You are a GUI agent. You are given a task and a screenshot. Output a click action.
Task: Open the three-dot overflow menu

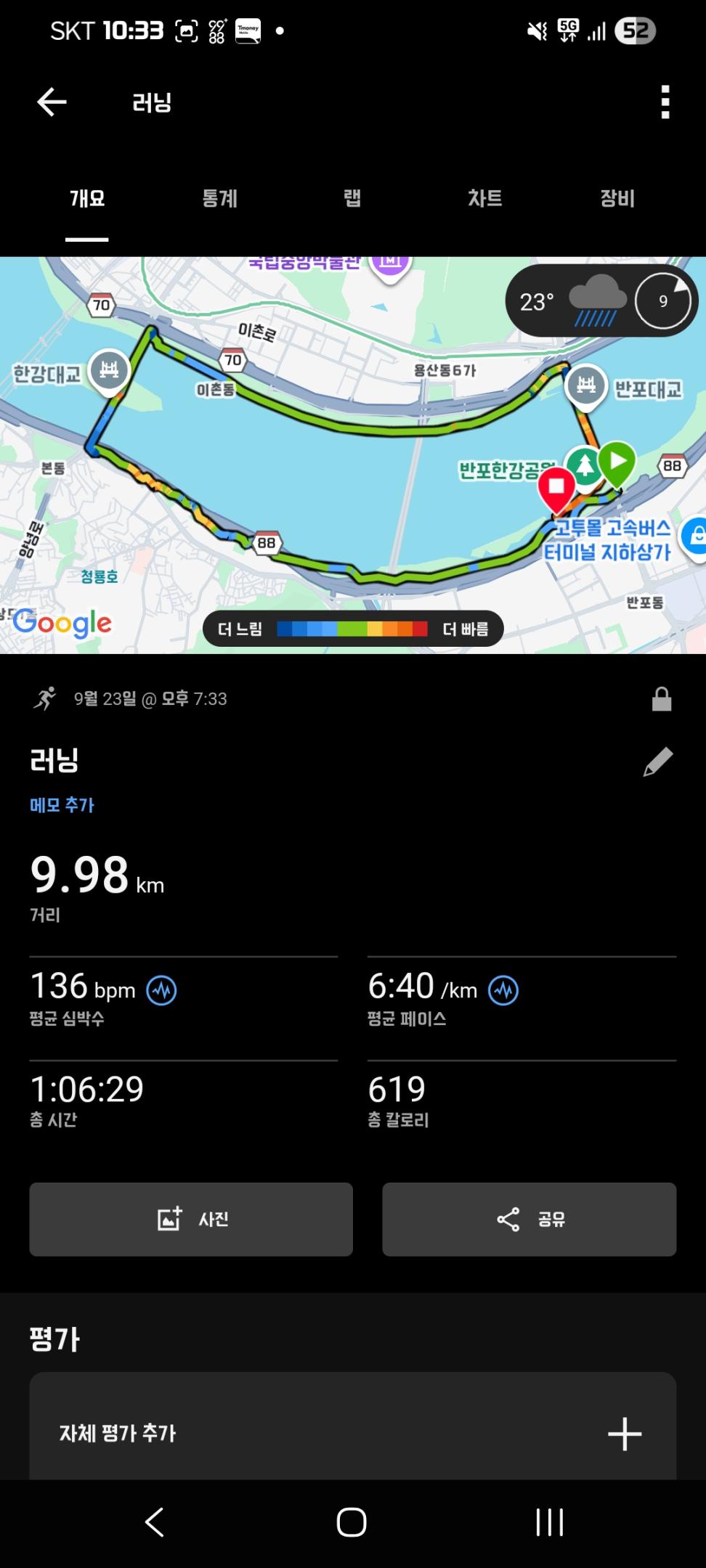coord(665,102)
